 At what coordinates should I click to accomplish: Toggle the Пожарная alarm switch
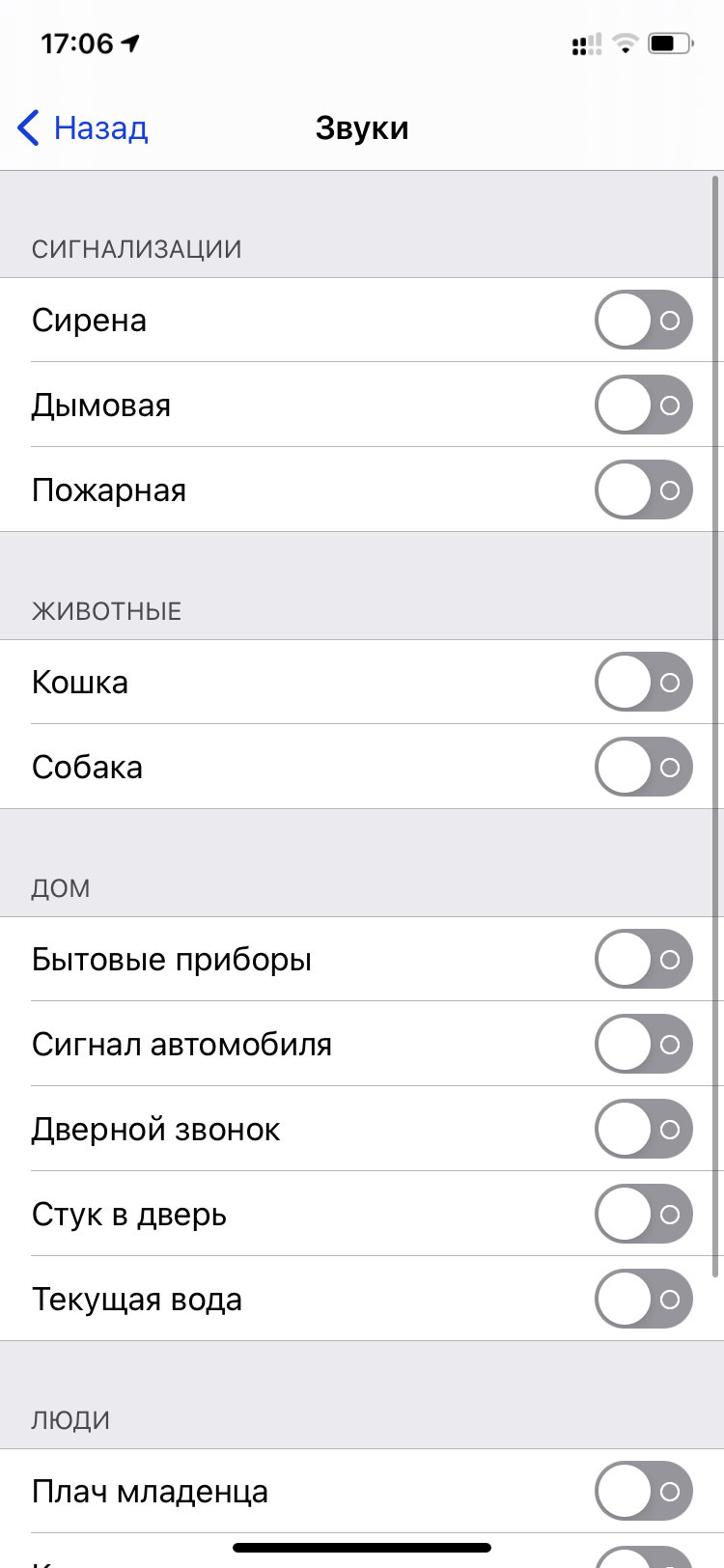tap(643, 490)
